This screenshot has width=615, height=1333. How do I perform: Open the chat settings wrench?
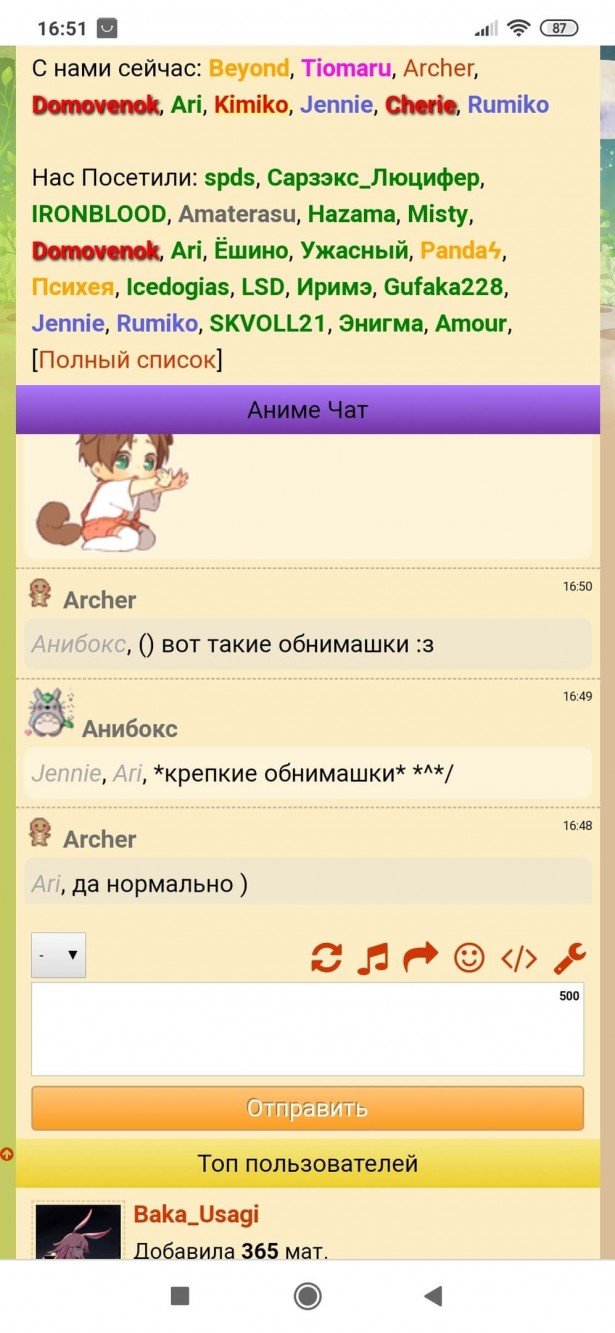coord(569,958)
